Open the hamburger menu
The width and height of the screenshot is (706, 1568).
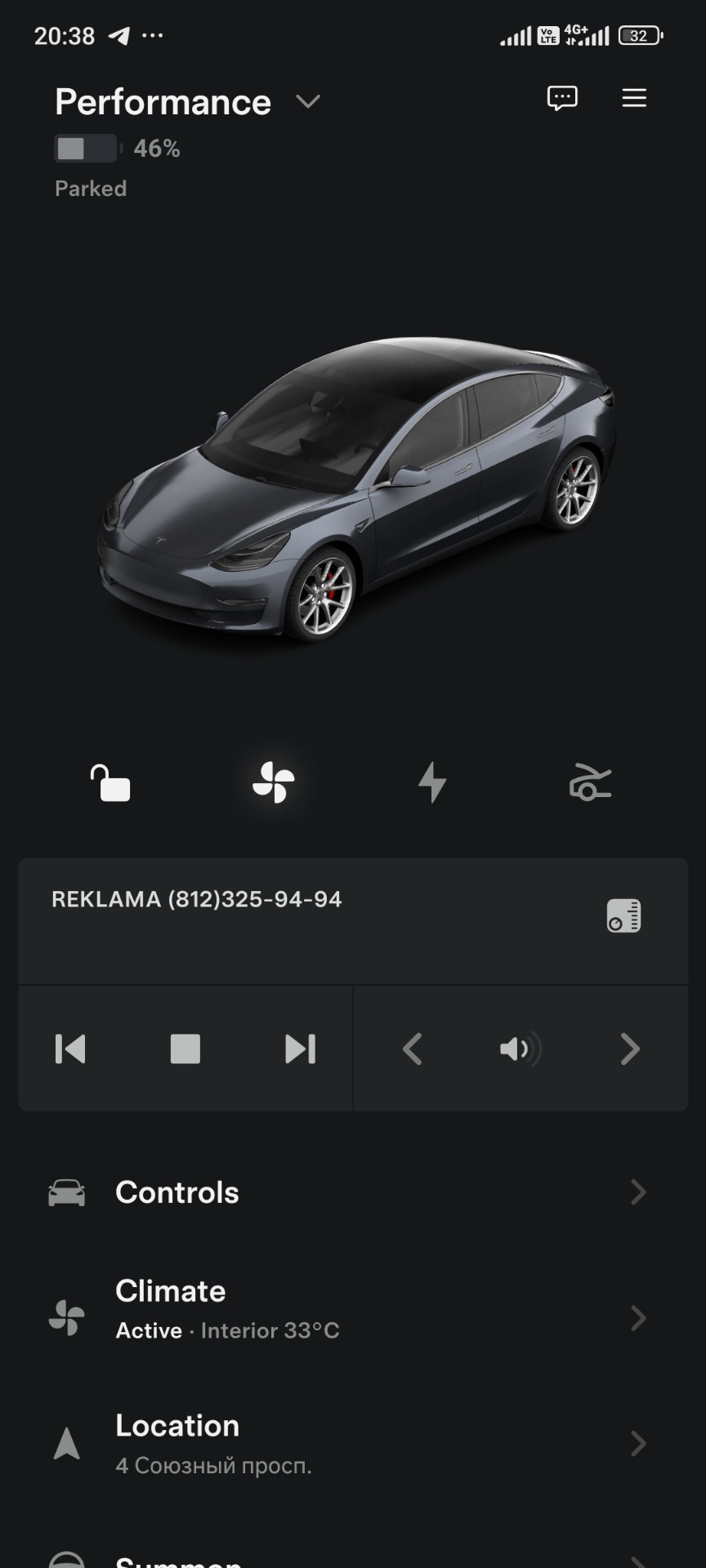tap(634, 99)
